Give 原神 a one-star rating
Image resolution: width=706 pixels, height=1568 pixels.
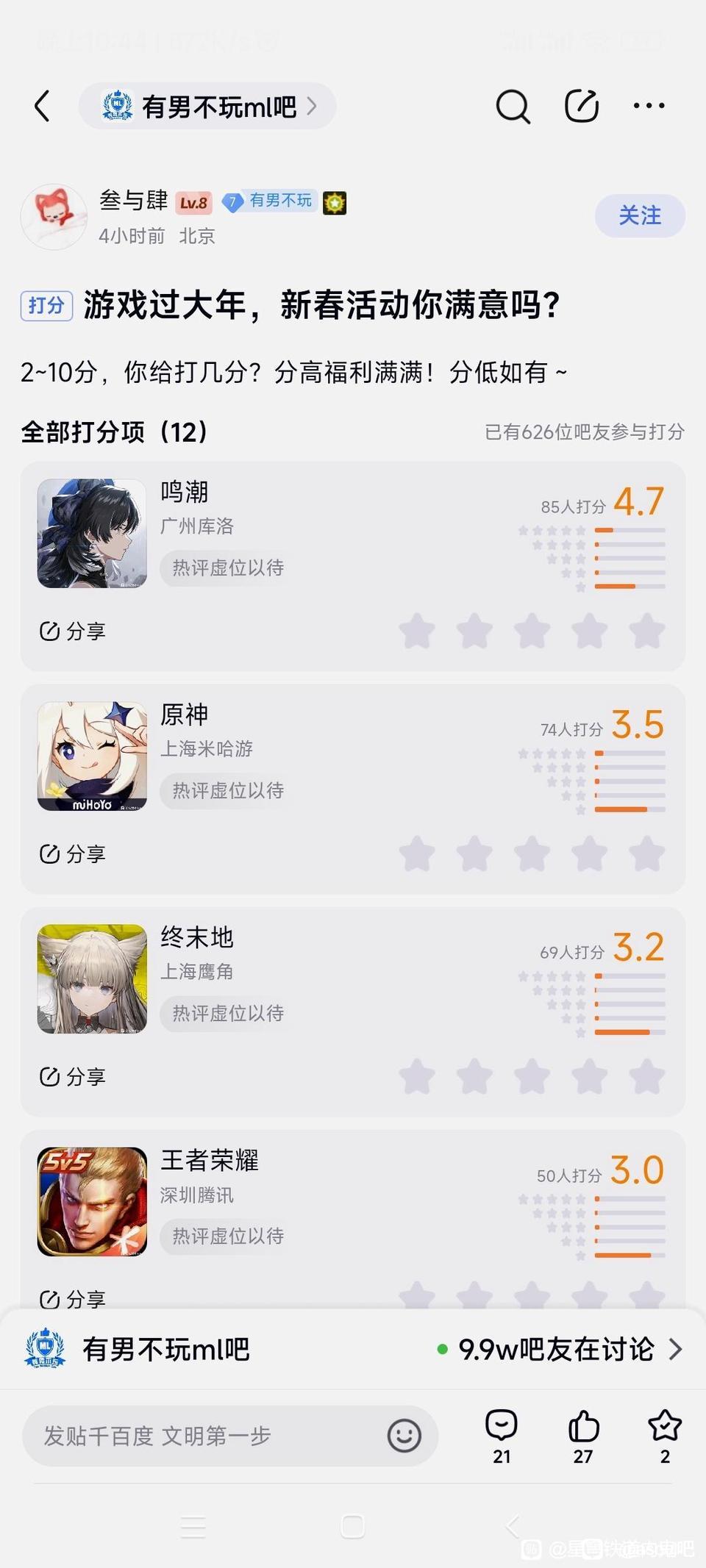click(417, 854)
